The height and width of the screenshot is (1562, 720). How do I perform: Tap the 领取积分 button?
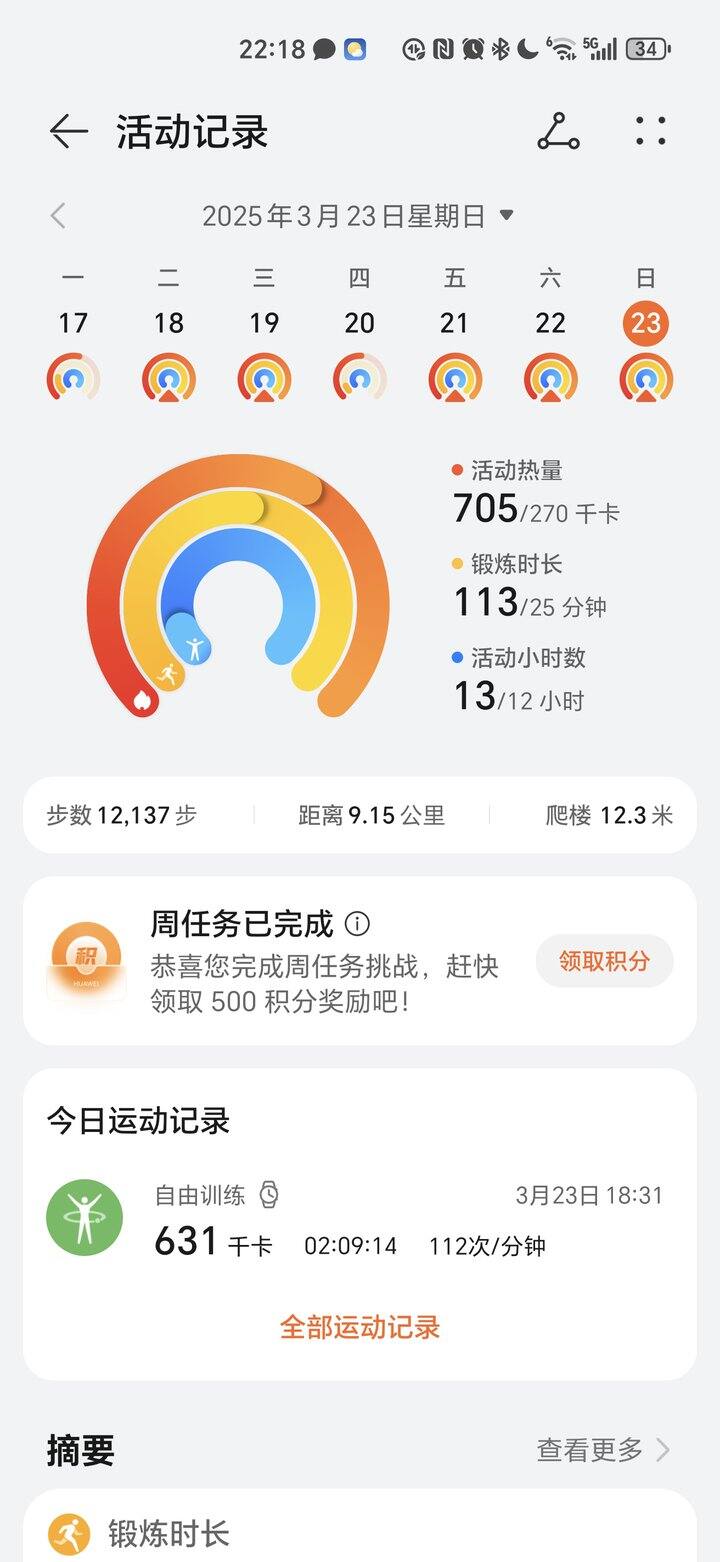coord(605,961)
